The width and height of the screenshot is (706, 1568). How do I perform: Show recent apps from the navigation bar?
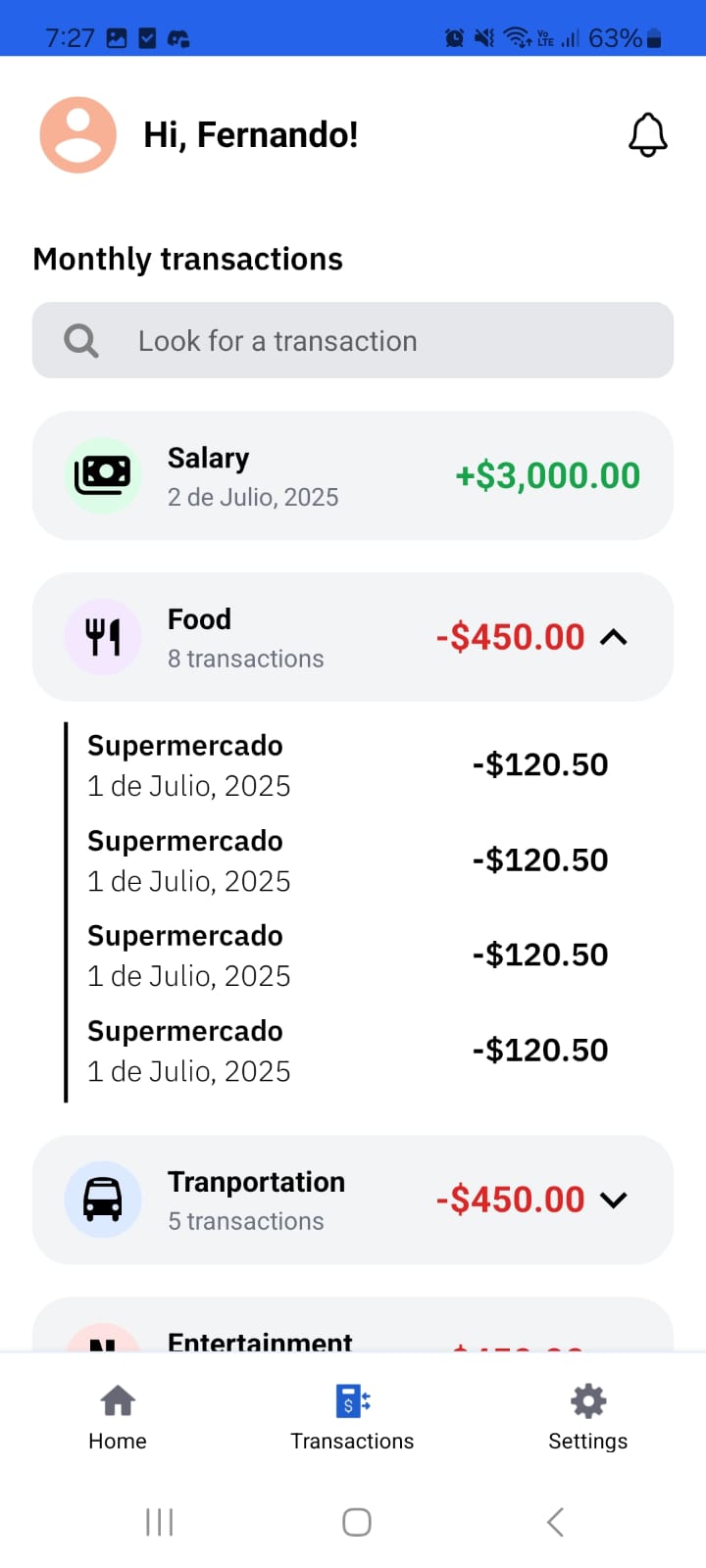tap(159, 1522)
